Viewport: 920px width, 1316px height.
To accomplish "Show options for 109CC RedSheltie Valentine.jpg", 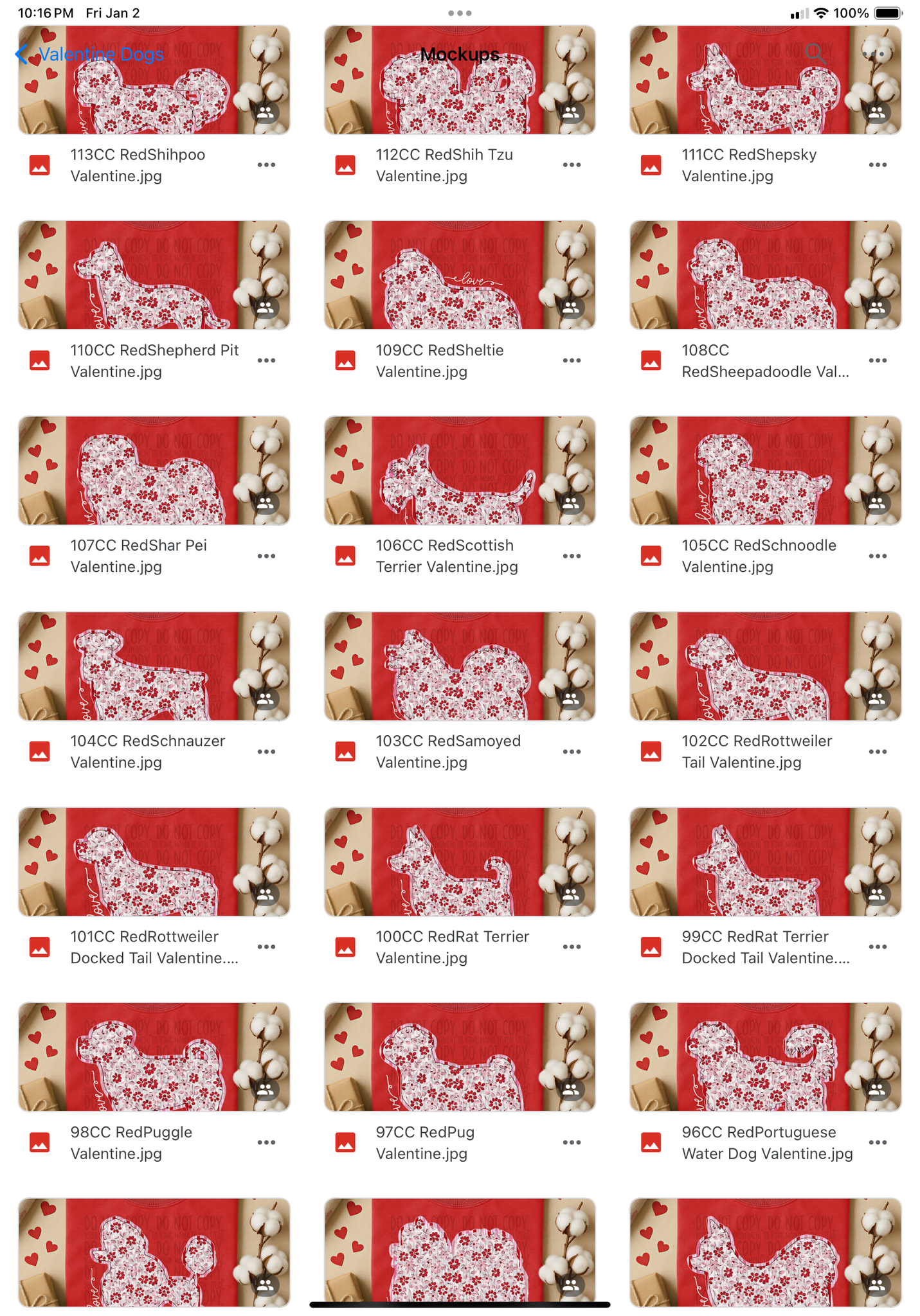I will click(572, 360).
